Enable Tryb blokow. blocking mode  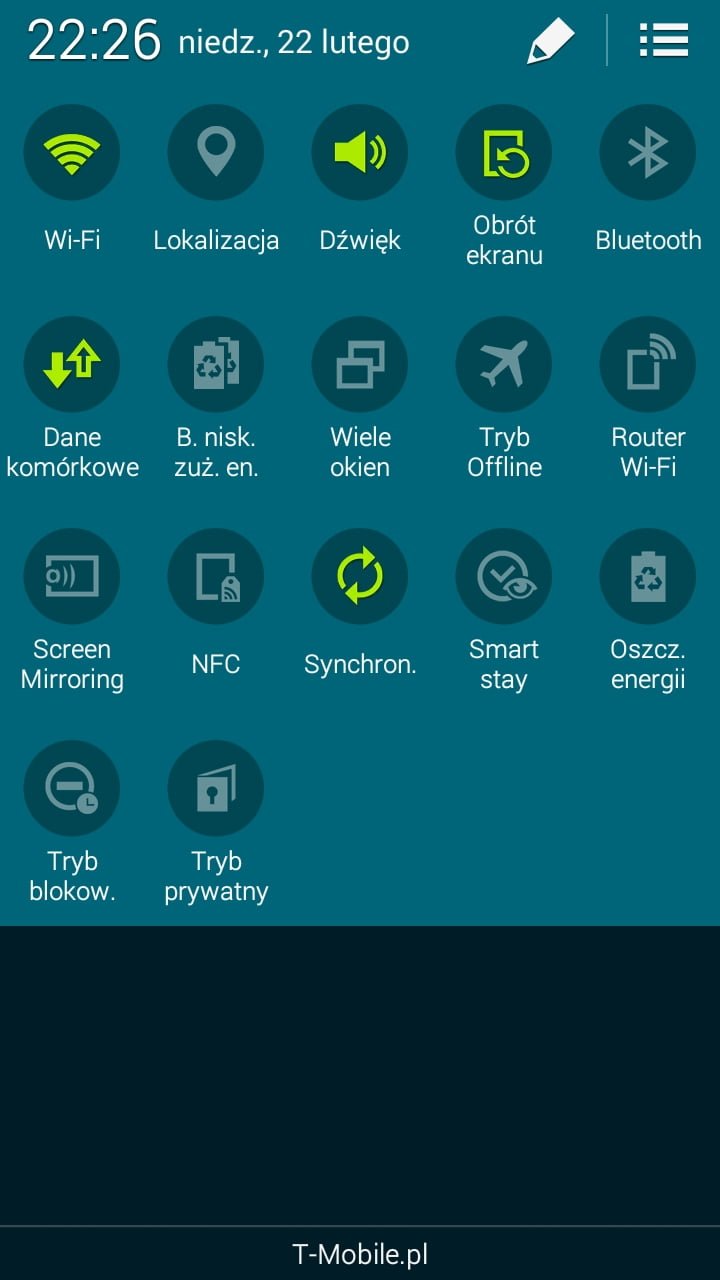point(72,789)
